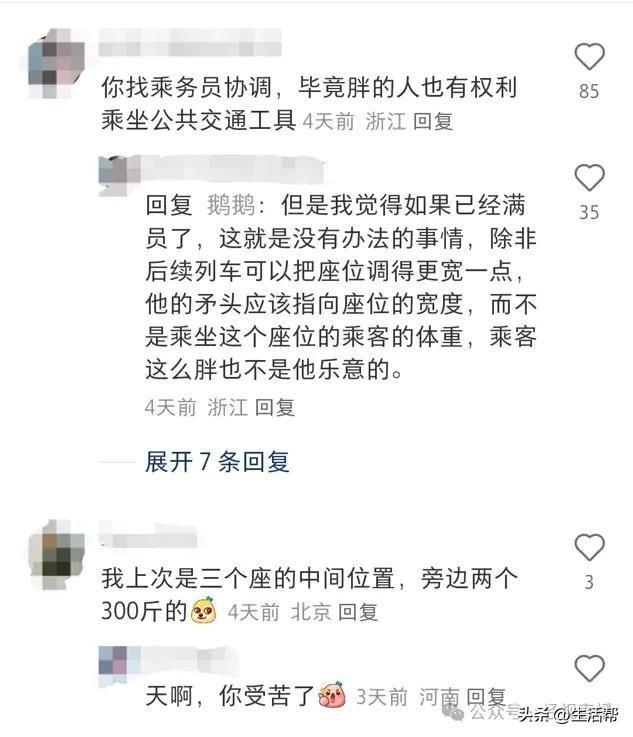Reply to the 三个座 comment from 北京
This screenshot has height=737, width=633.
pyautogui.click(x=358, y=612)
